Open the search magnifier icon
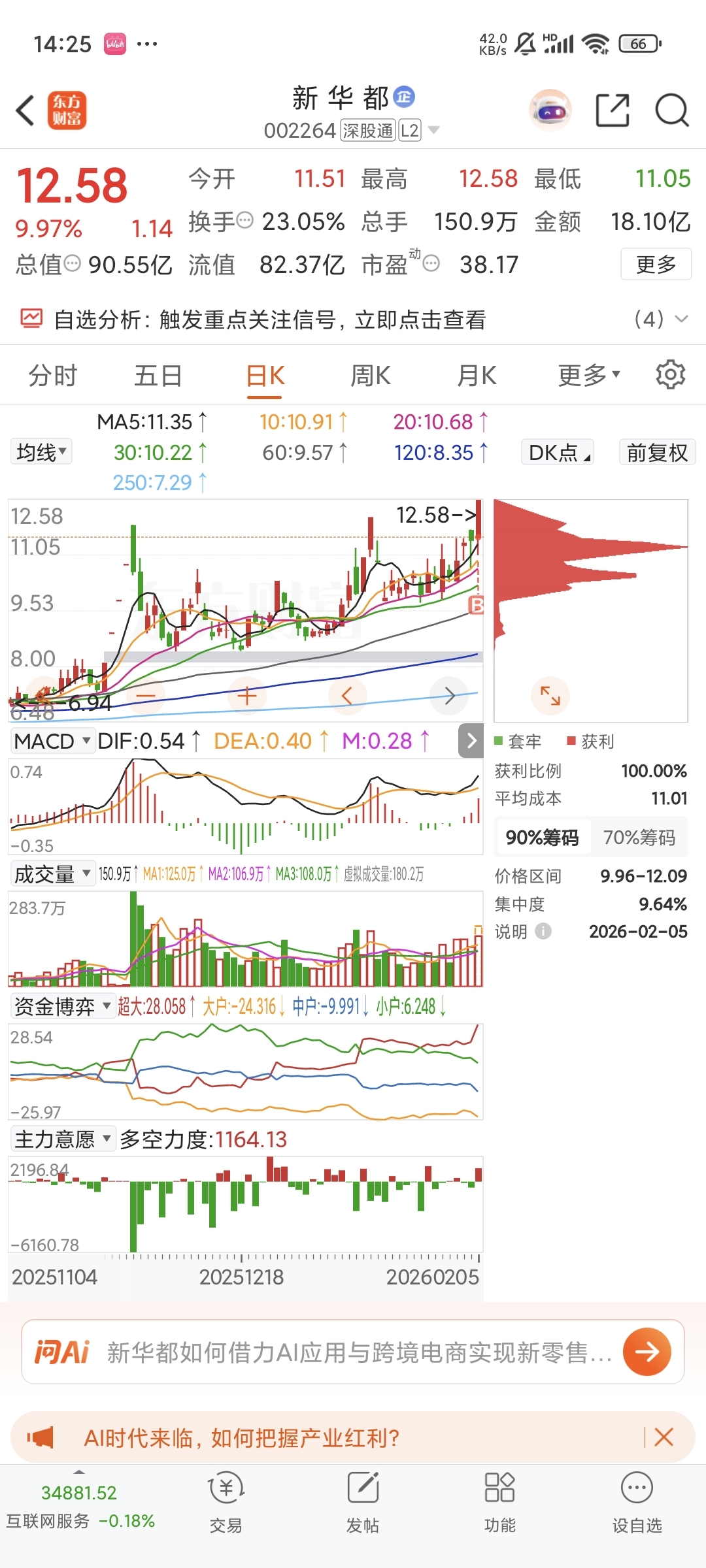This screenshot has height=1568, width=706. [671, 110]
